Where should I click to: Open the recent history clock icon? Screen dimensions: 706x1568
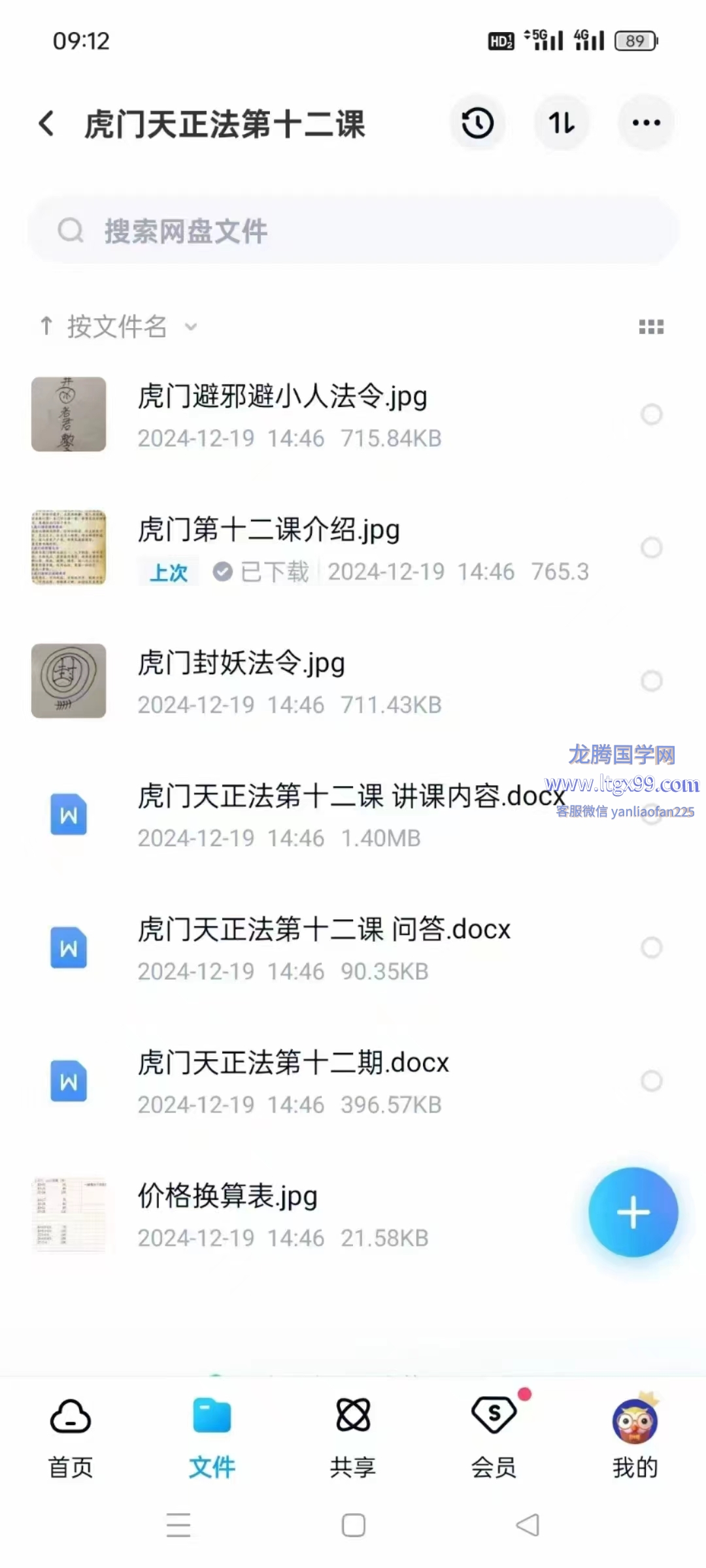point(477,123)
